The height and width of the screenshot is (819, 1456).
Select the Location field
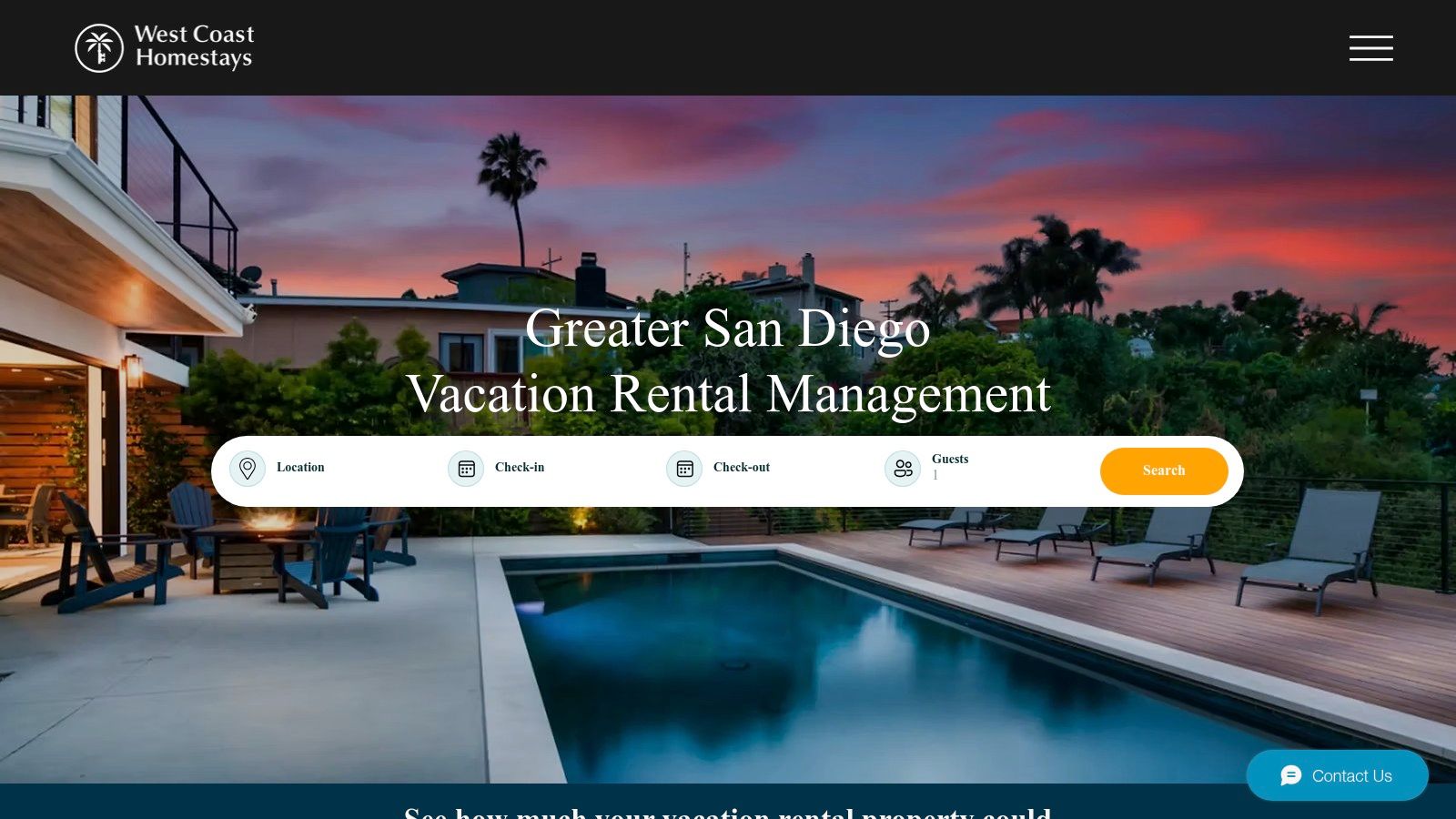300,468
